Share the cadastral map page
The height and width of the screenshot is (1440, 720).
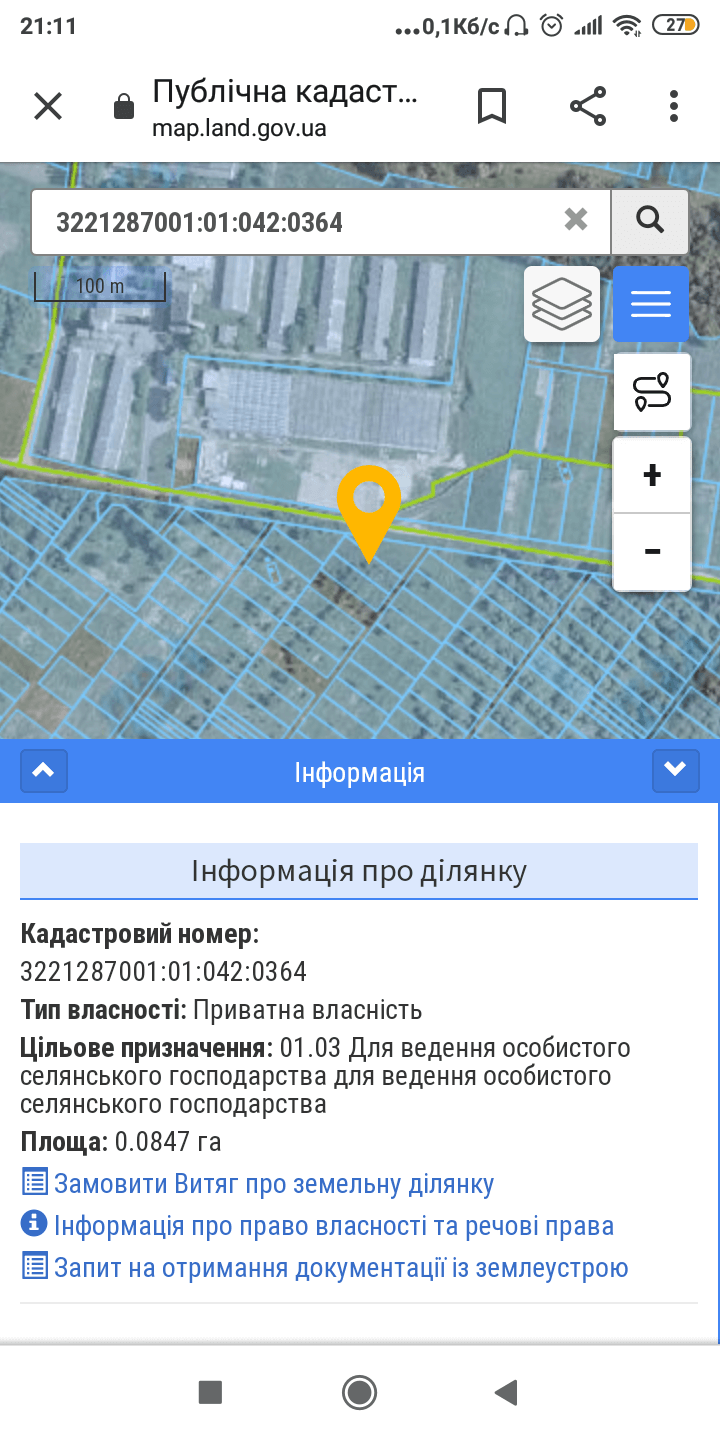coord(588,106)
